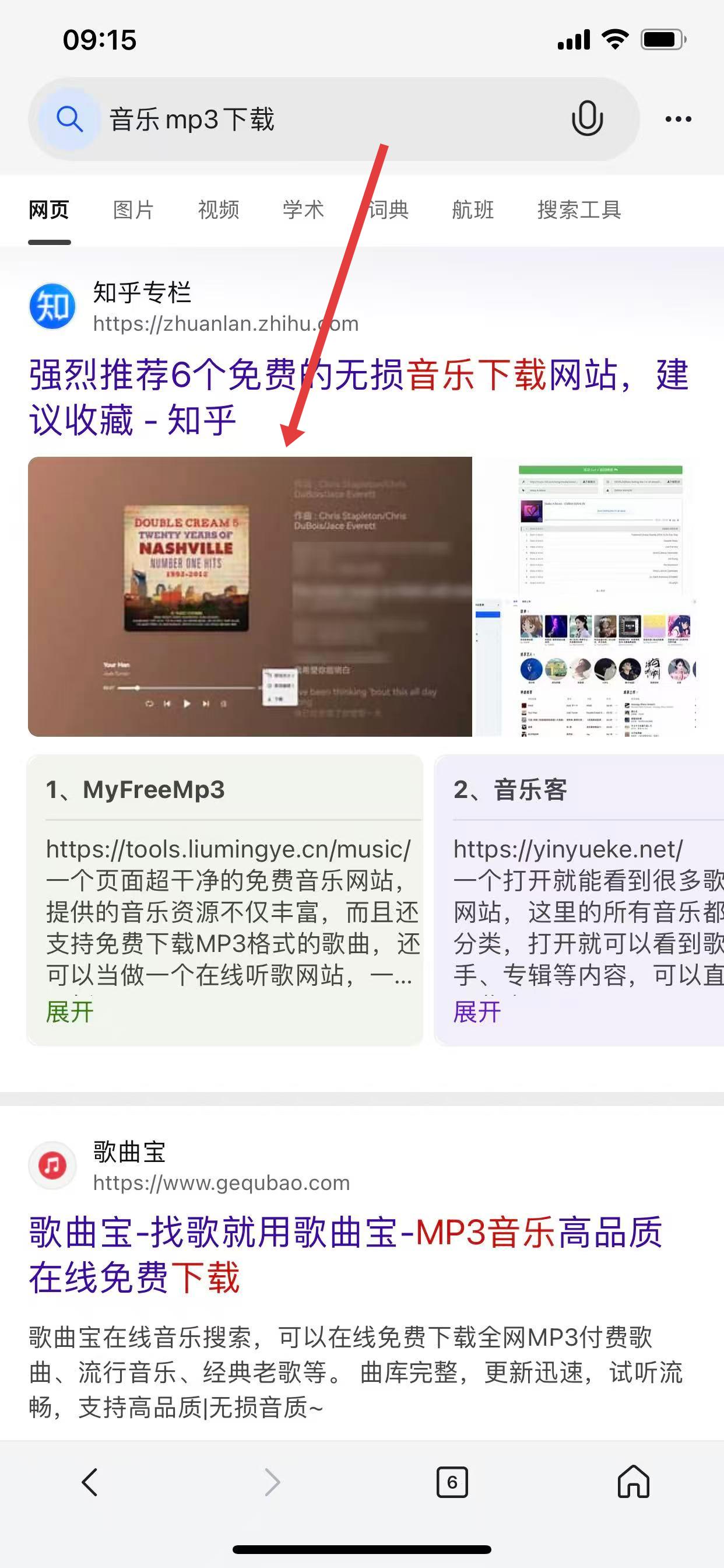Image resolution: width=724 pixels, height=1568 pixels.
Task: Expand the 音乐客 card with 展开
Action: point(477,1012)
